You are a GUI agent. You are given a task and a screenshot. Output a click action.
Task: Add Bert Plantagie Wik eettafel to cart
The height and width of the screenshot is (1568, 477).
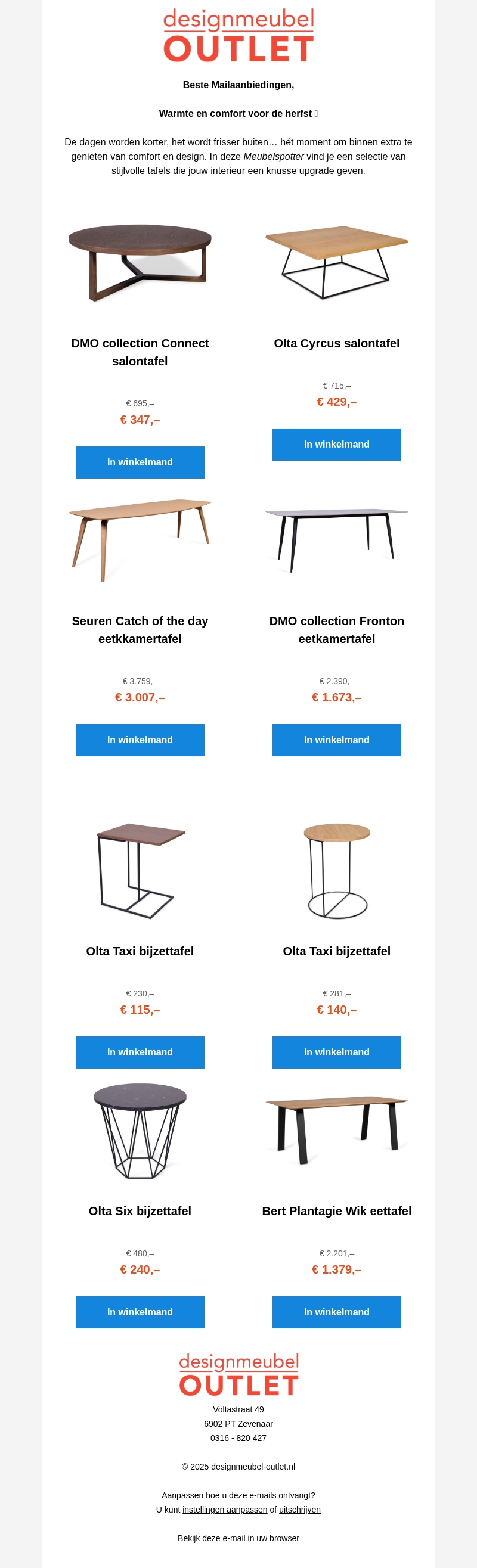click(x=336, y=1312)
